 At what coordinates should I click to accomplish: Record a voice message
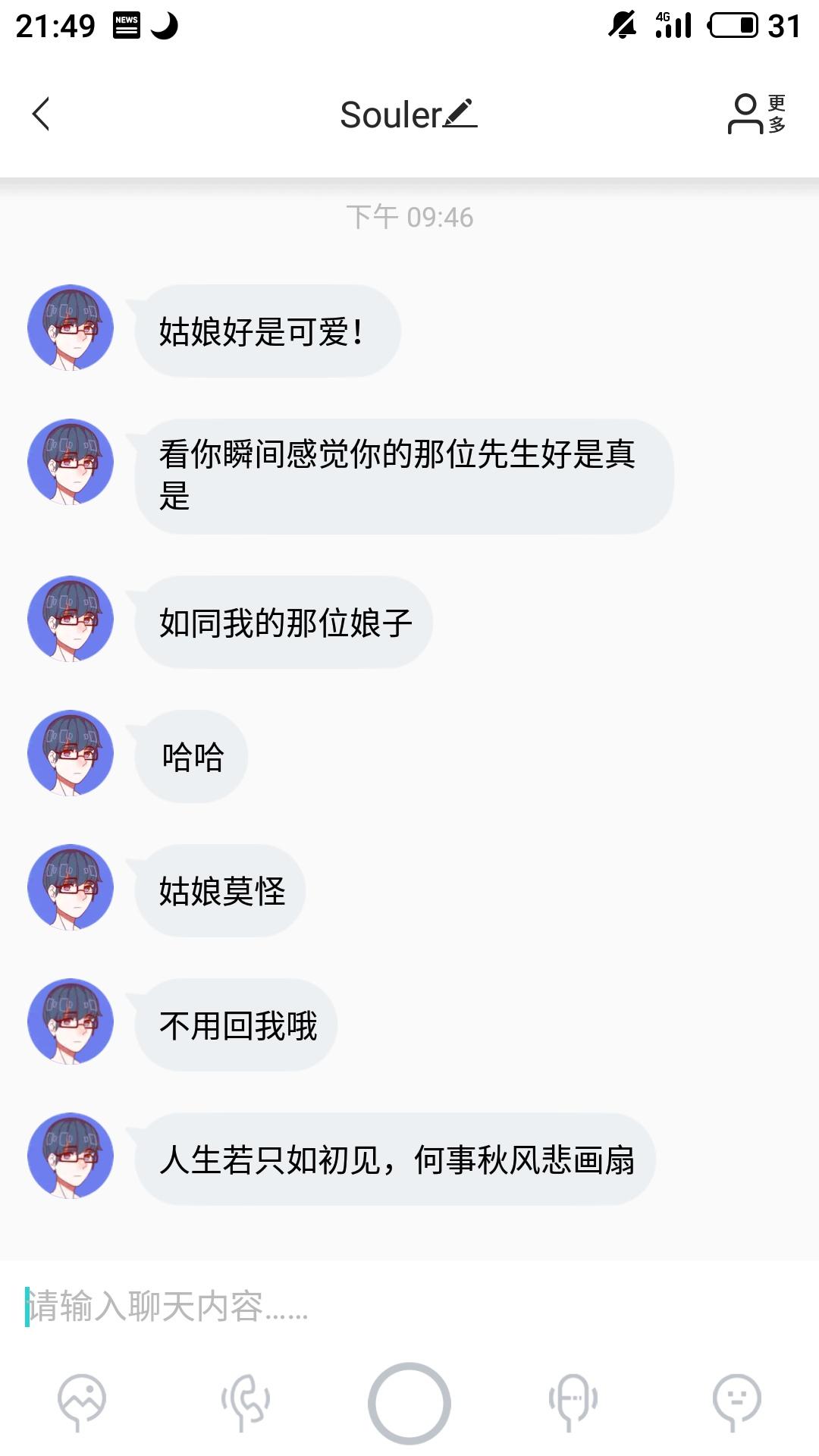coord(573,1402)
